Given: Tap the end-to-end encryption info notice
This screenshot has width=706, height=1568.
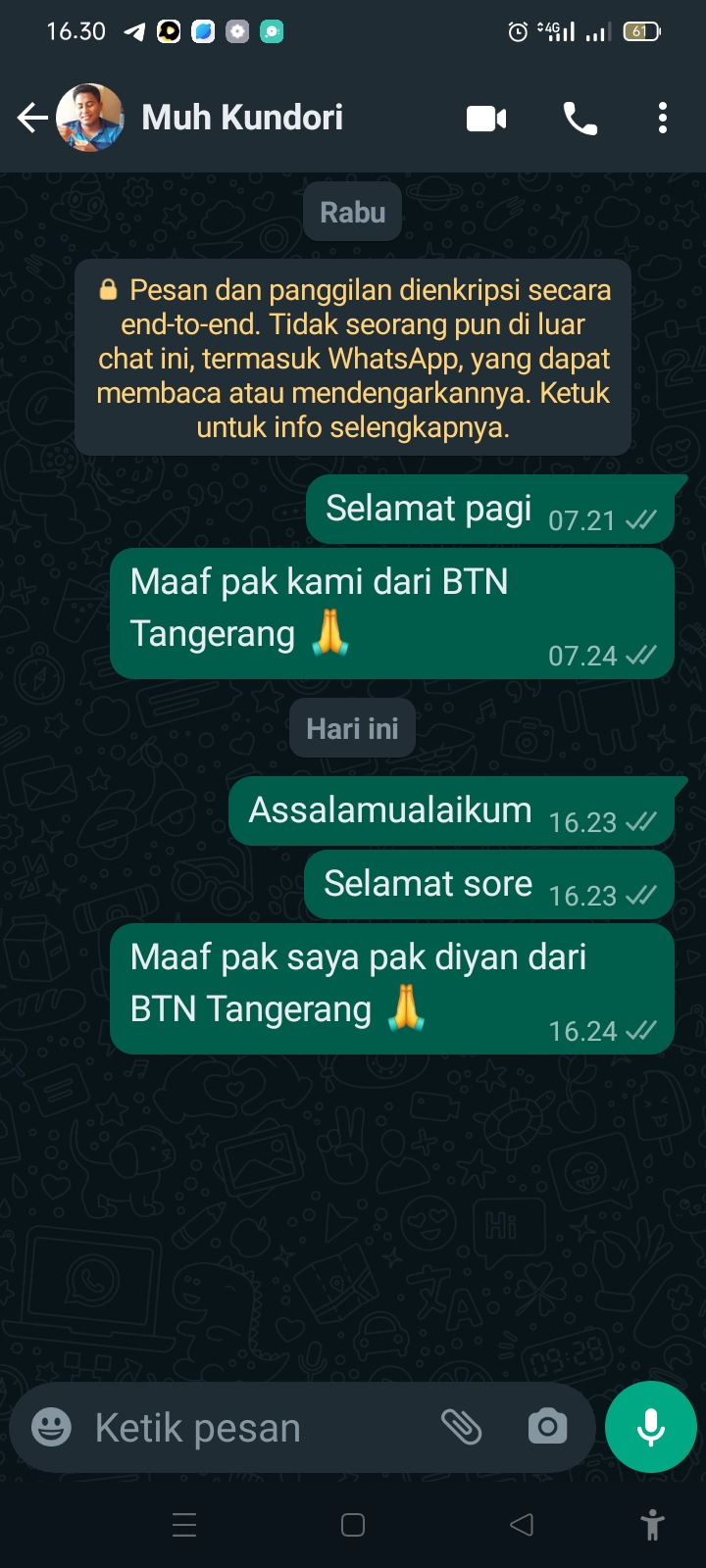Looking at the screenshot, I should (353, 358).
